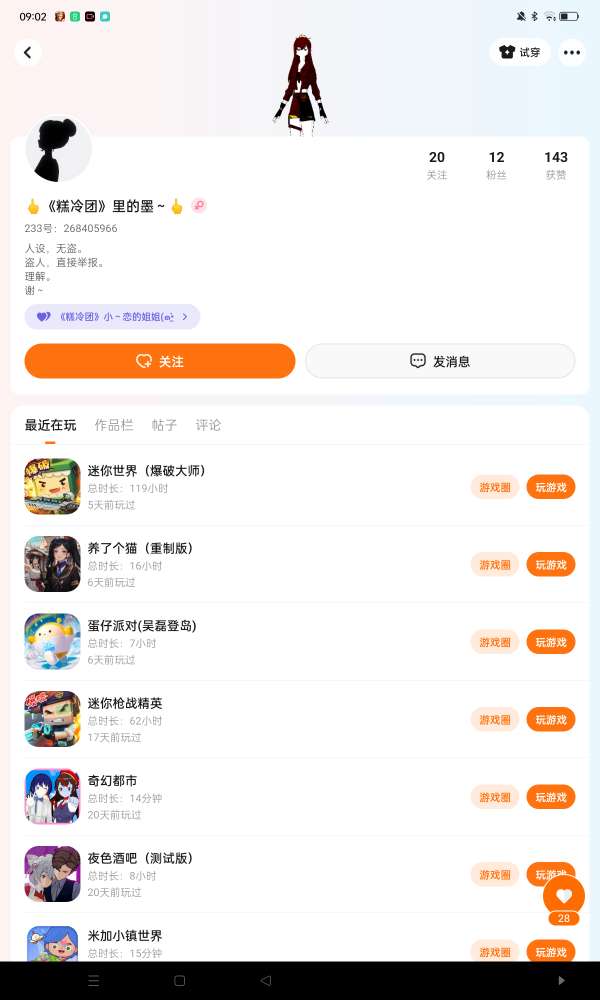Open 游戏圈 for 奇幻都市
Viewport: 600px width, 1000px height.
495,797
